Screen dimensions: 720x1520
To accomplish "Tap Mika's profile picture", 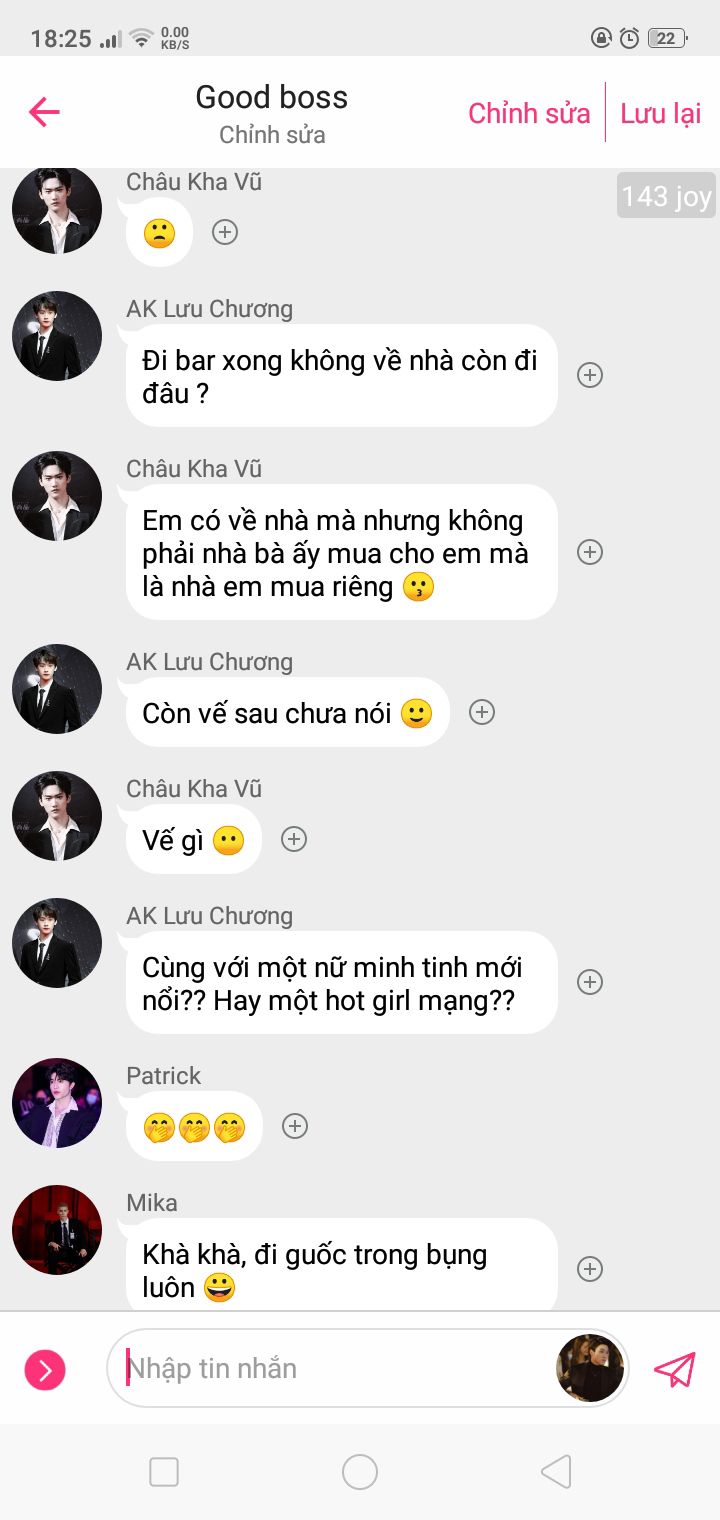I will [57, 1230].
